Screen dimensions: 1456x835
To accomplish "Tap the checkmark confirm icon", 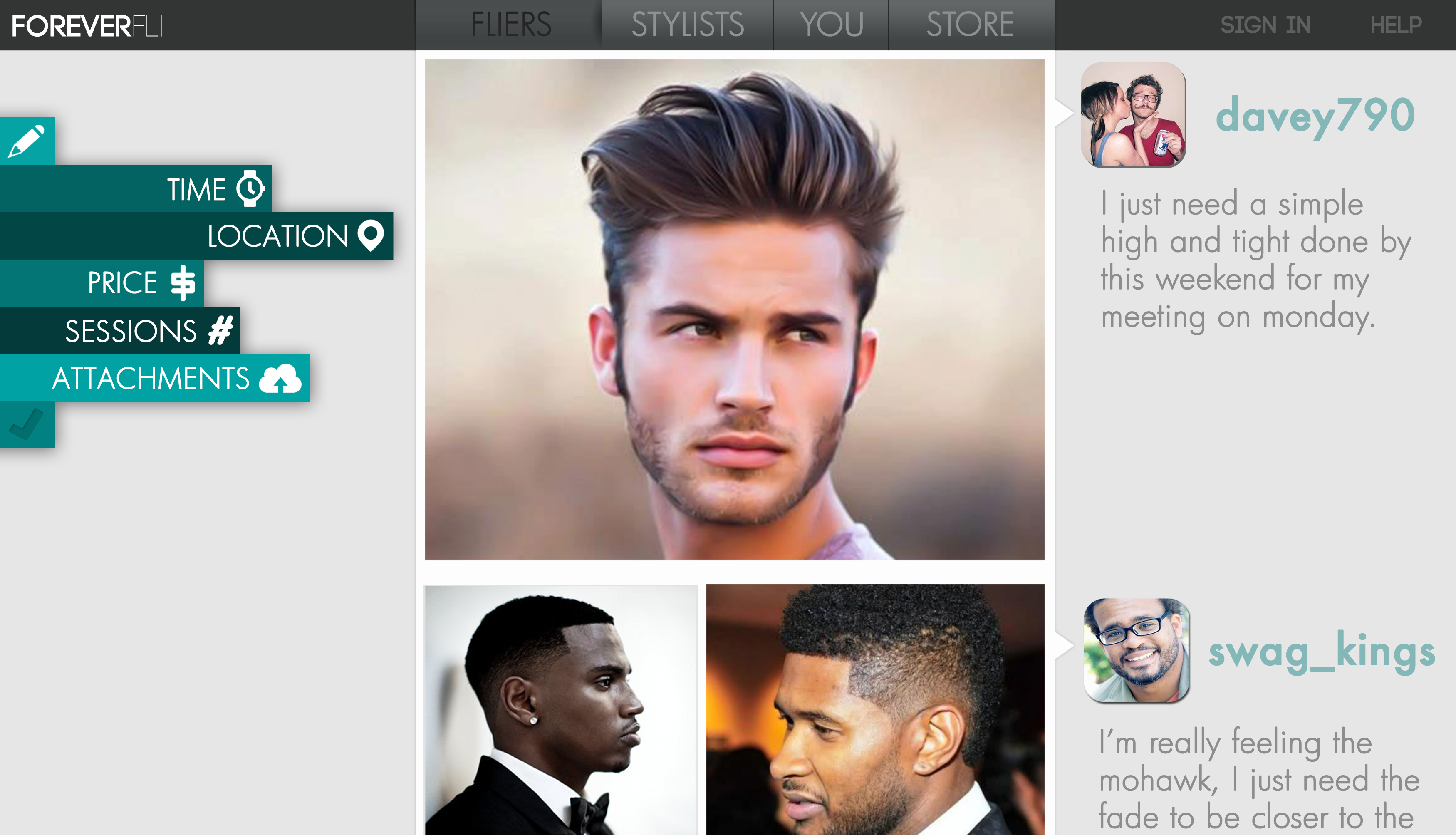I will click(26, 425).
